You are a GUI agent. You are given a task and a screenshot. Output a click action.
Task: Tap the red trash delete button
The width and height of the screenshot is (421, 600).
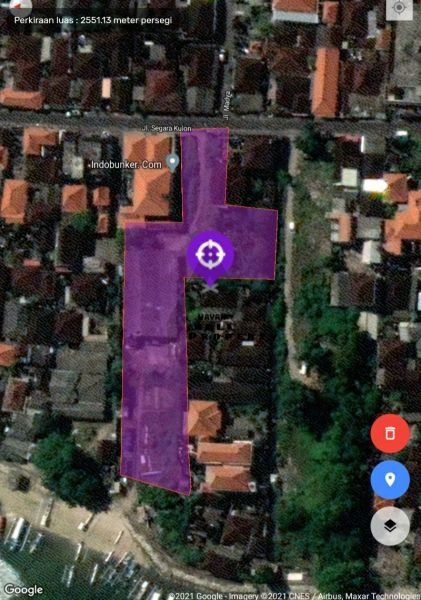[390, 434]
